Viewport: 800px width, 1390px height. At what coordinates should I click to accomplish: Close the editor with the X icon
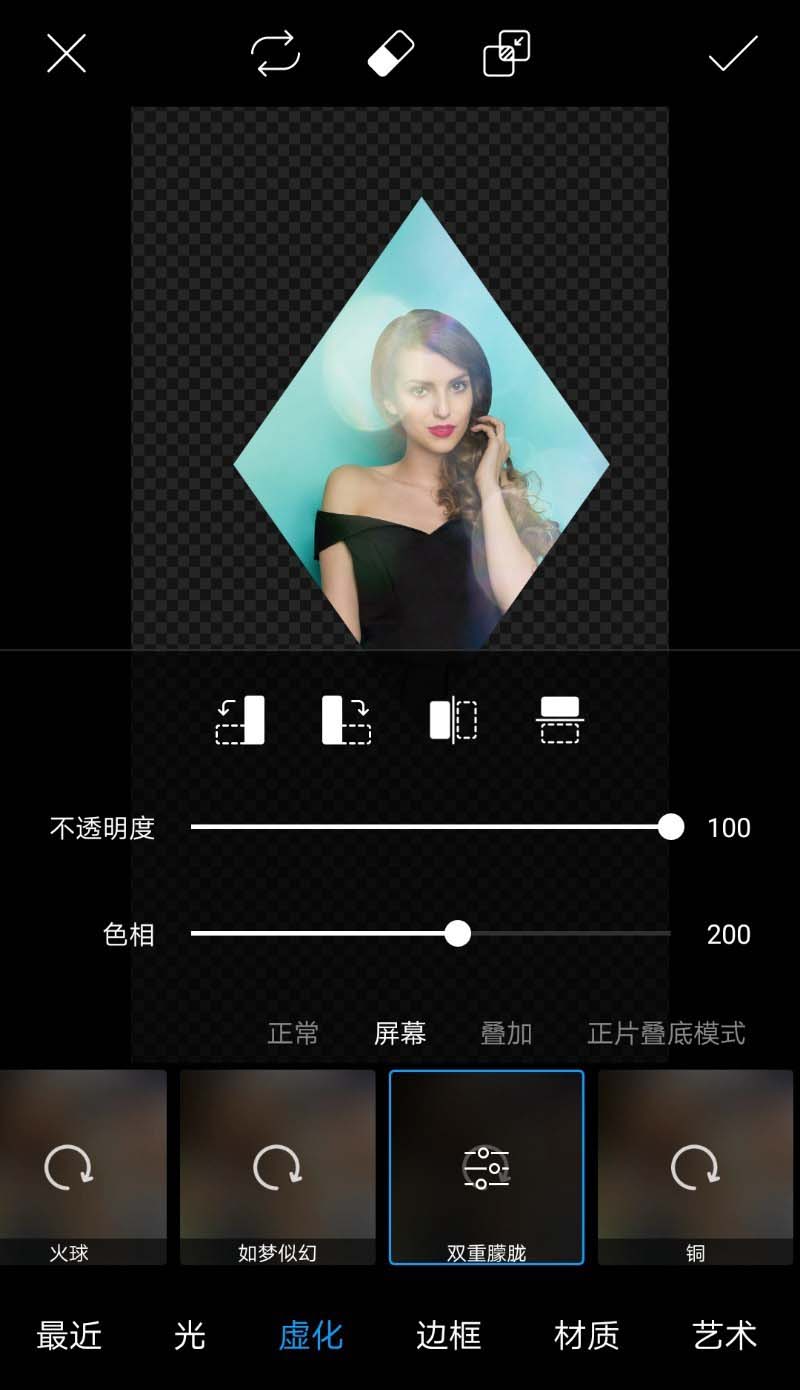[x=66, y=53]
